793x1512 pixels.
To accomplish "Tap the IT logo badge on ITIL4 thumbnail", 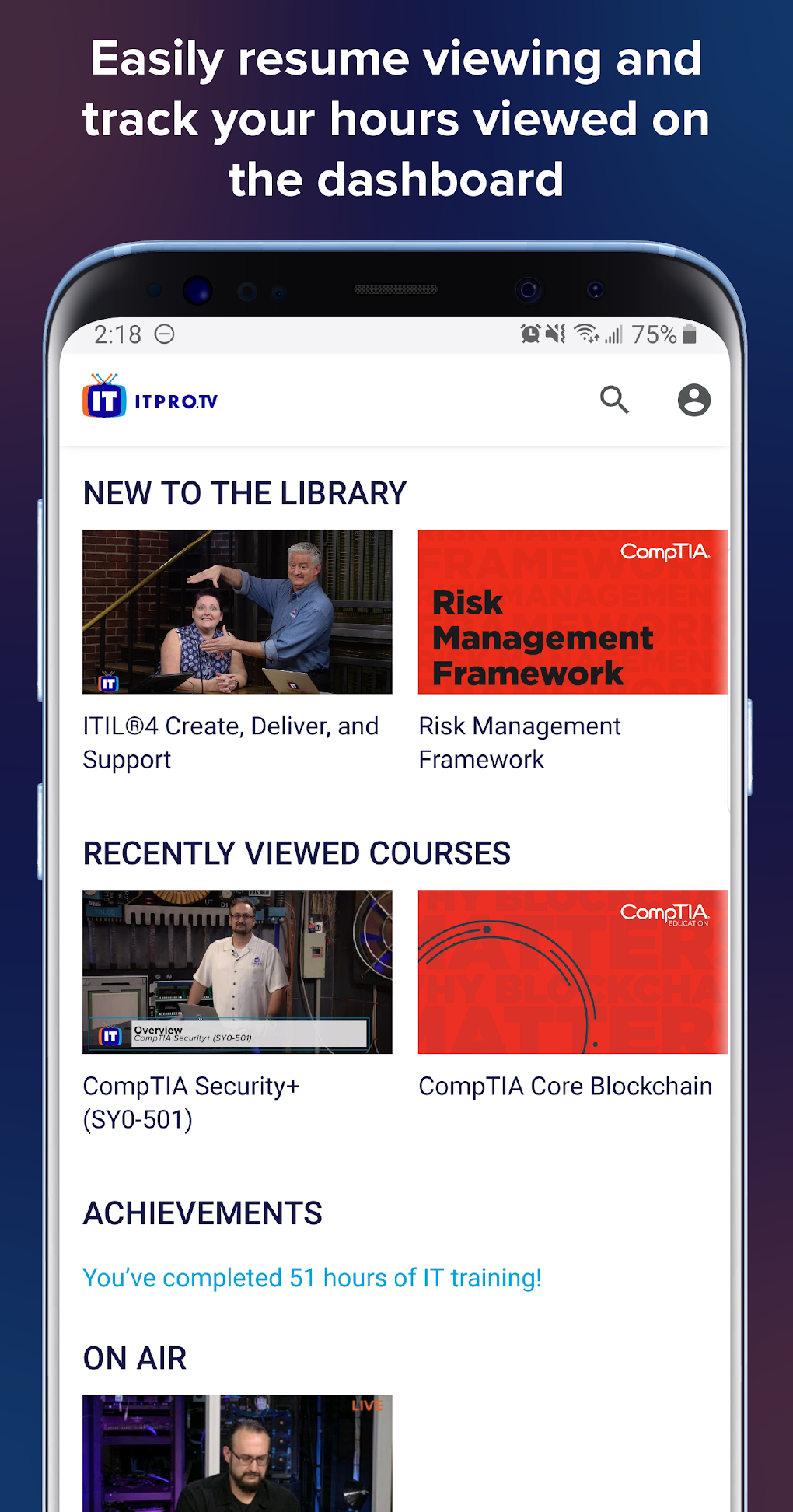I will pyautogui.click(x=107, y=682).
